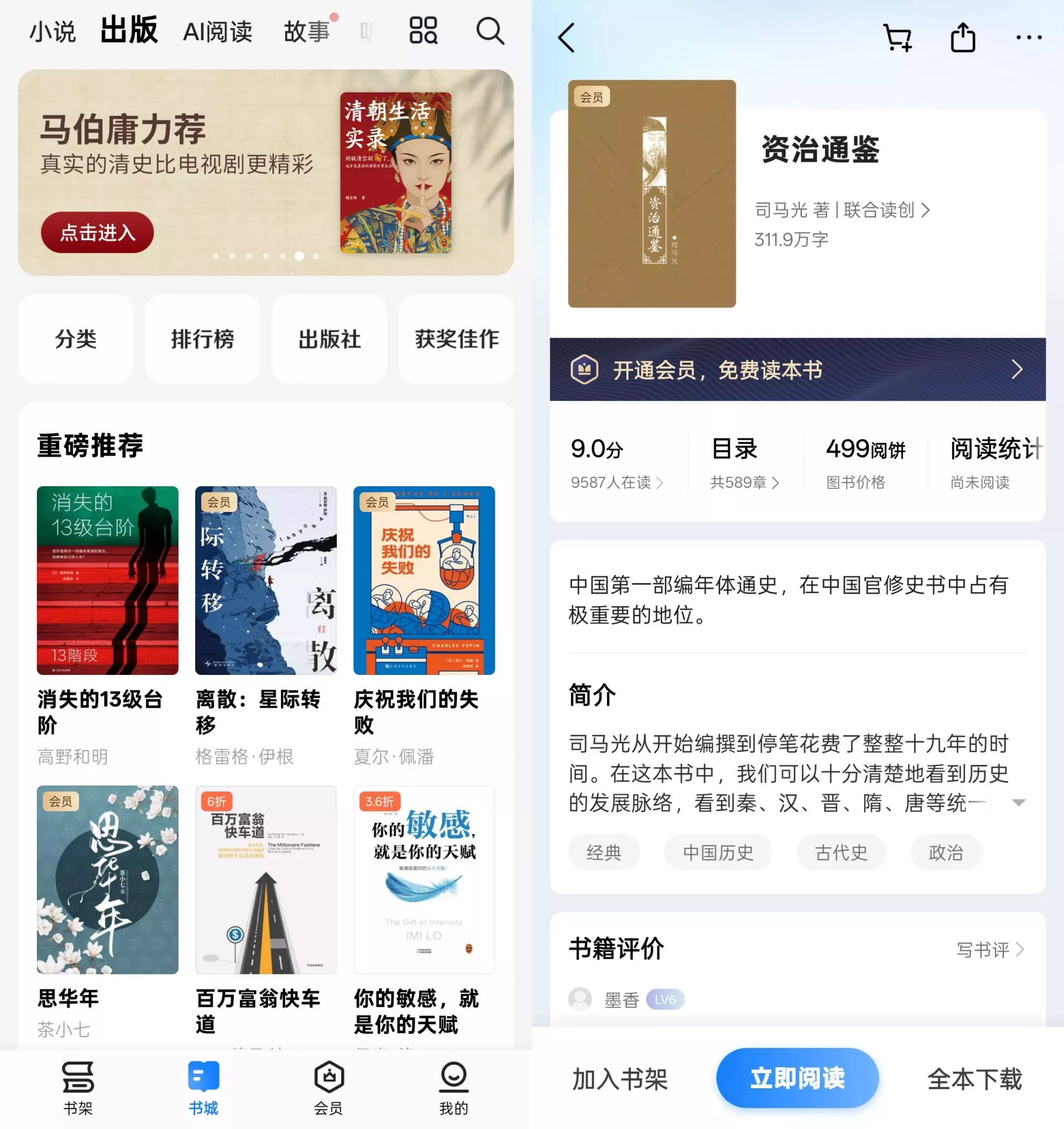Share this book
The image size is (1064, 1129).
click(963, 38)
